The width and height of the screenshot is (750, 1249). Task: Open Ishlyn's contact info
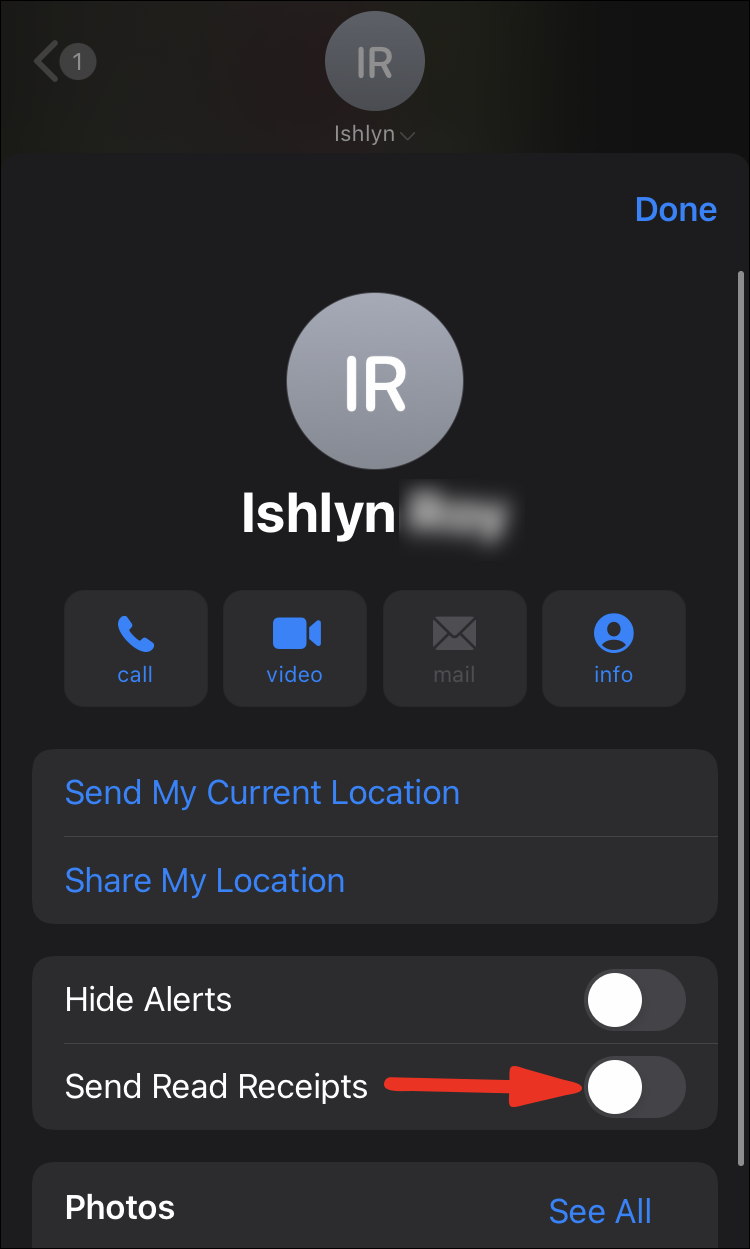click(614, 648)
